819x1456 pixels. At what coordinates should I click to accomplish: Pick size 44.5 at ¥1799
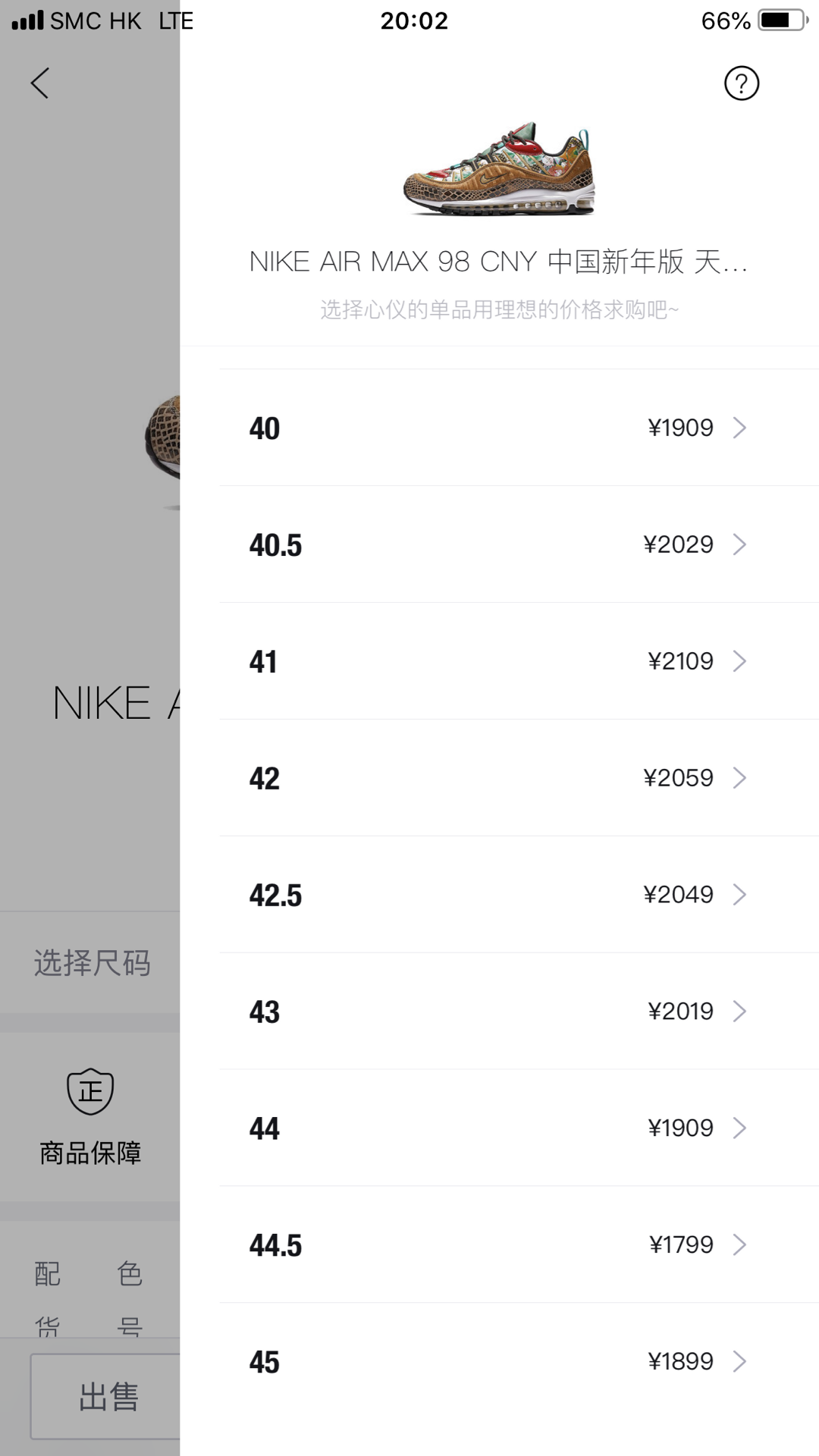[519, 1245]
